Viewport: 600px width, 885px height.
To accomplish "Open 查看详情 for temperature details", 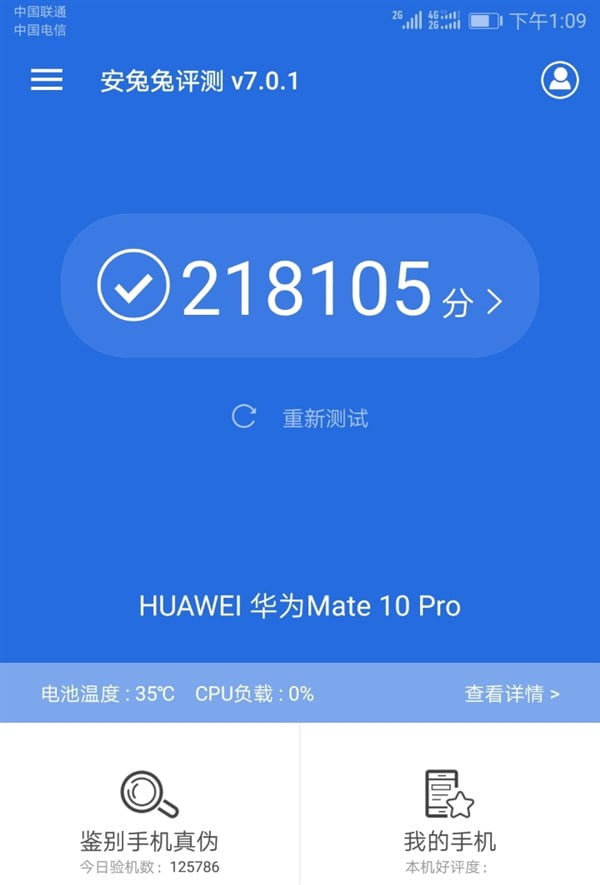I will point(511,693).
